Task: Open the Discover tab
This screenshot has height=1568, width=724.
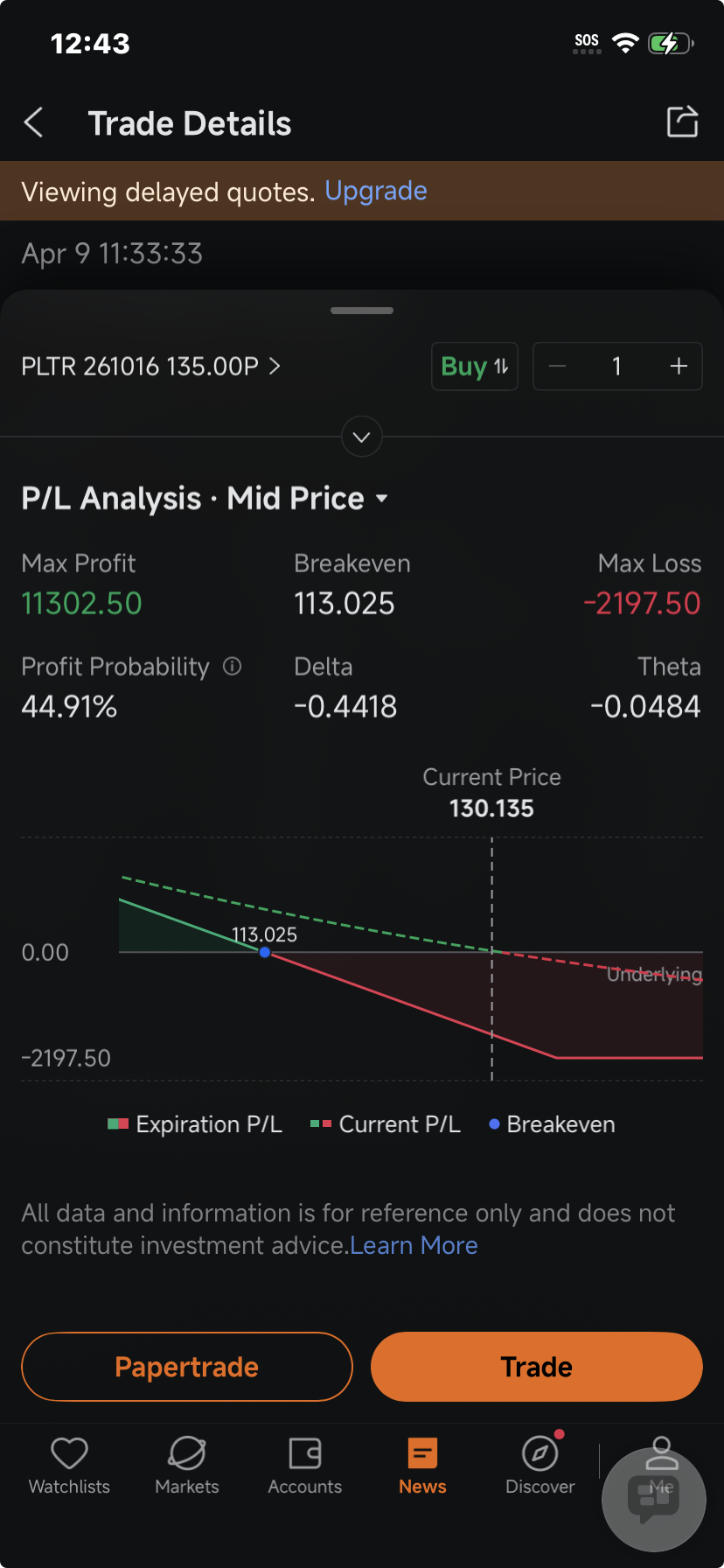Action: coord(540,1466)
